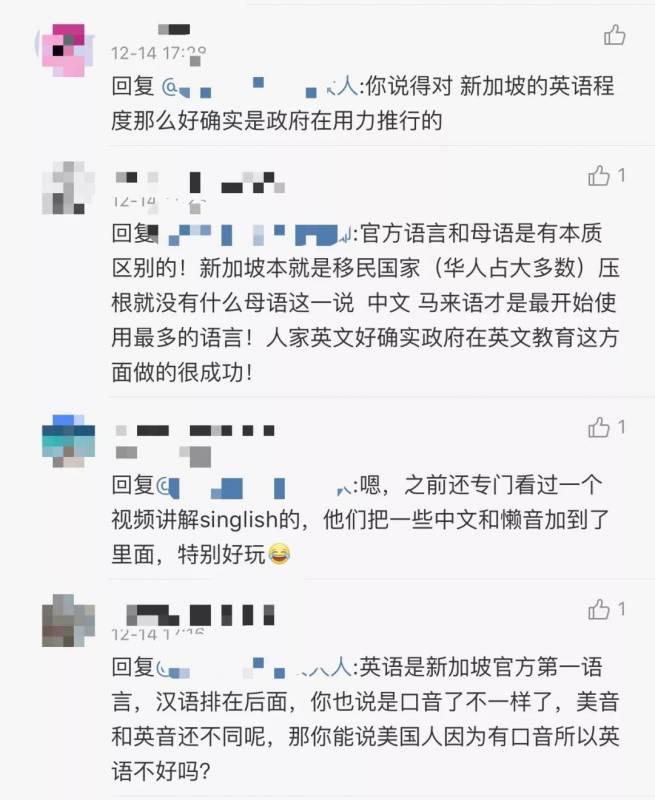This screenshot has height=800, width=655.
Task: Open mentioned user in the singlish reply
Action: click(255, 487)
